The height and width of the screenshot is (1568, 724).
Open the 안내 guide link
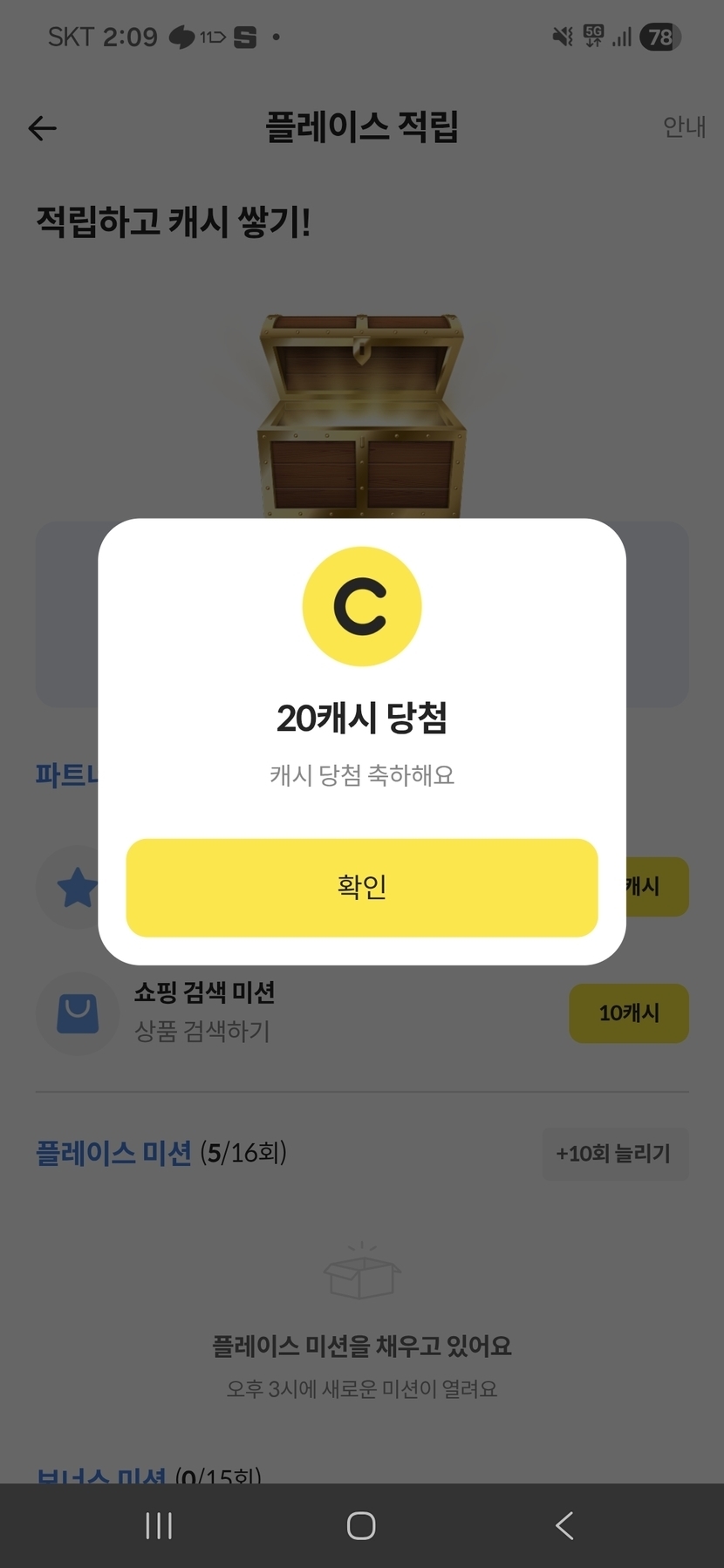click(683, 127)
